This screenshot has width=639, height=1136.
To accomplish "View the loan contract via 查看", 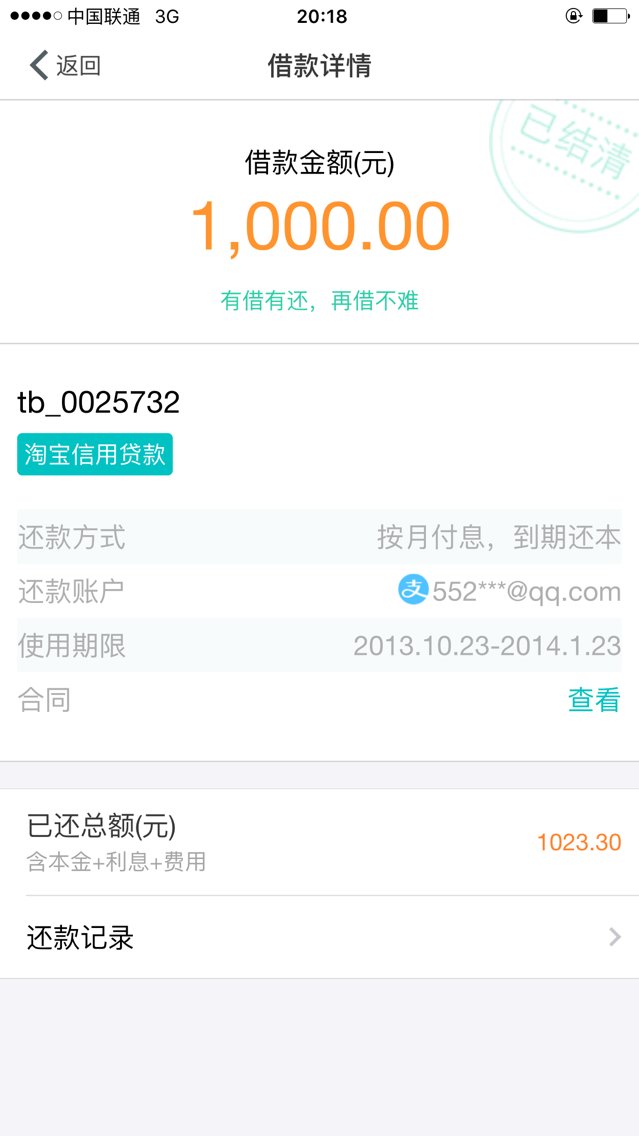I will pos(594,700).
